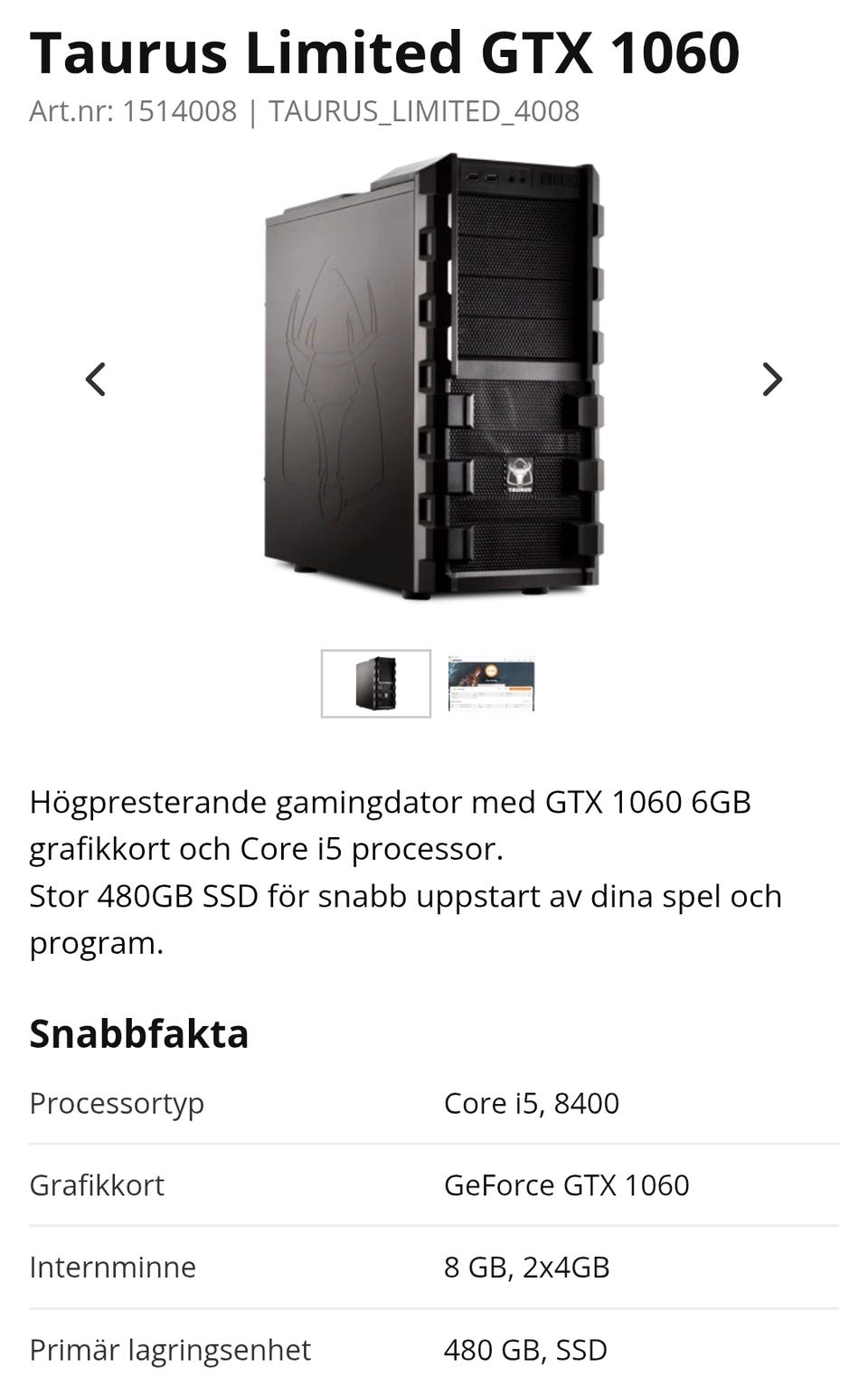
Task: Click the Internminne row
Action: click(x=114, y=1268)
